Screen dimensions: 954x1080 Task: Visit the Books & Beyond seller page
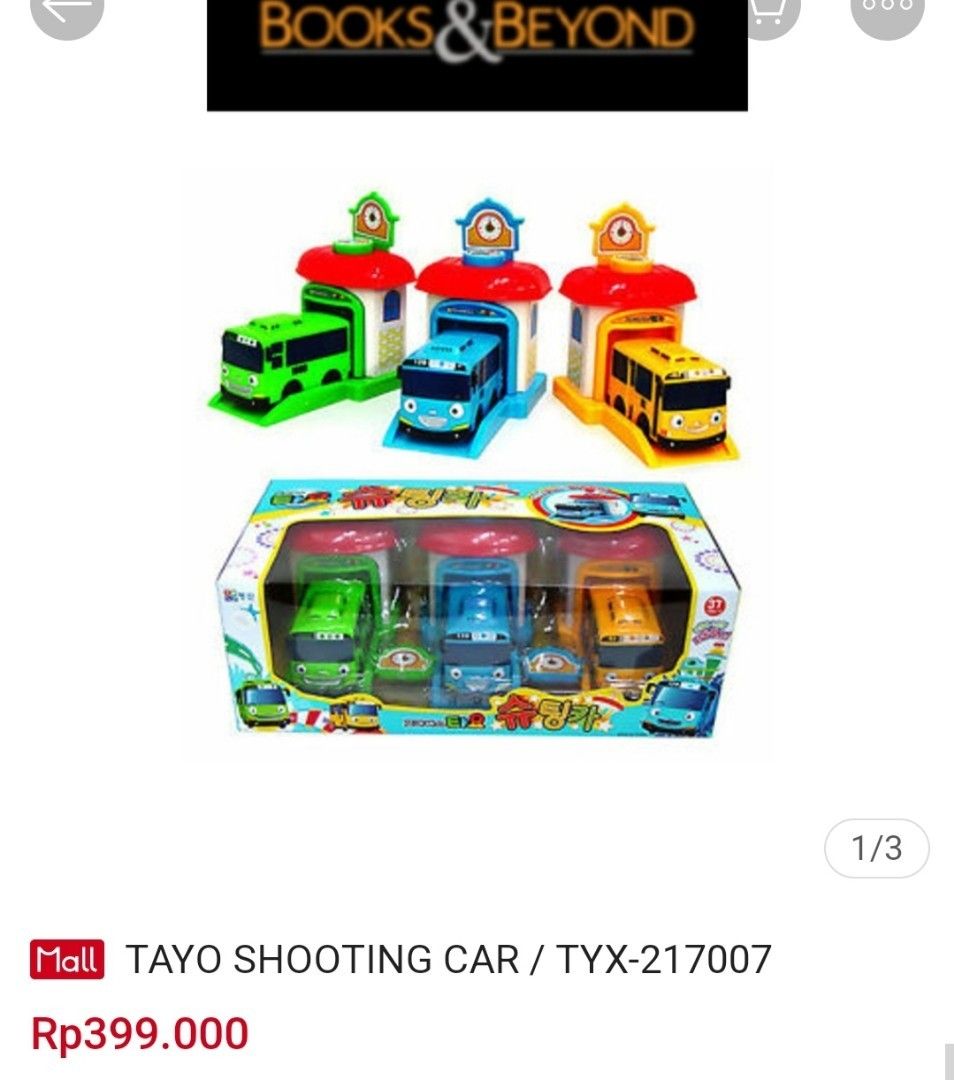[x=477, y=55]
